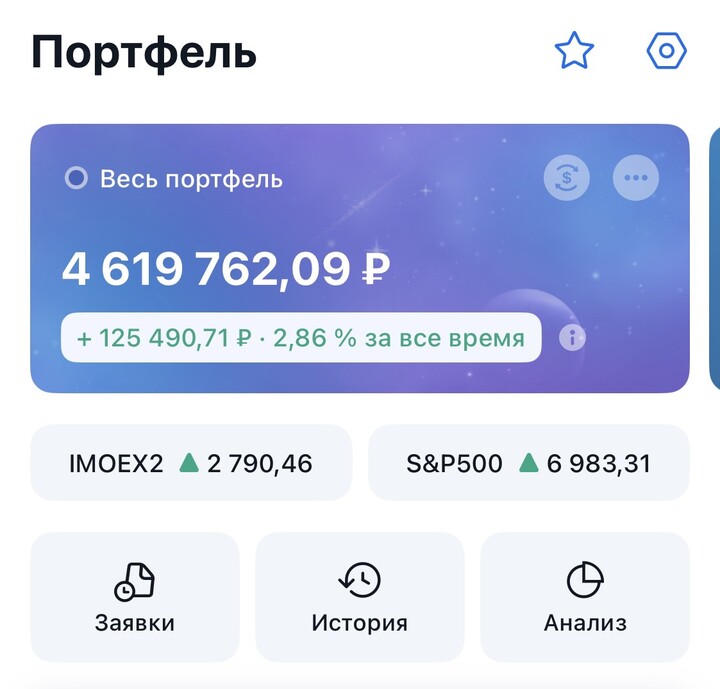
Task: Open Анализ portfolio analysis
Action: [x=585, y=597]
